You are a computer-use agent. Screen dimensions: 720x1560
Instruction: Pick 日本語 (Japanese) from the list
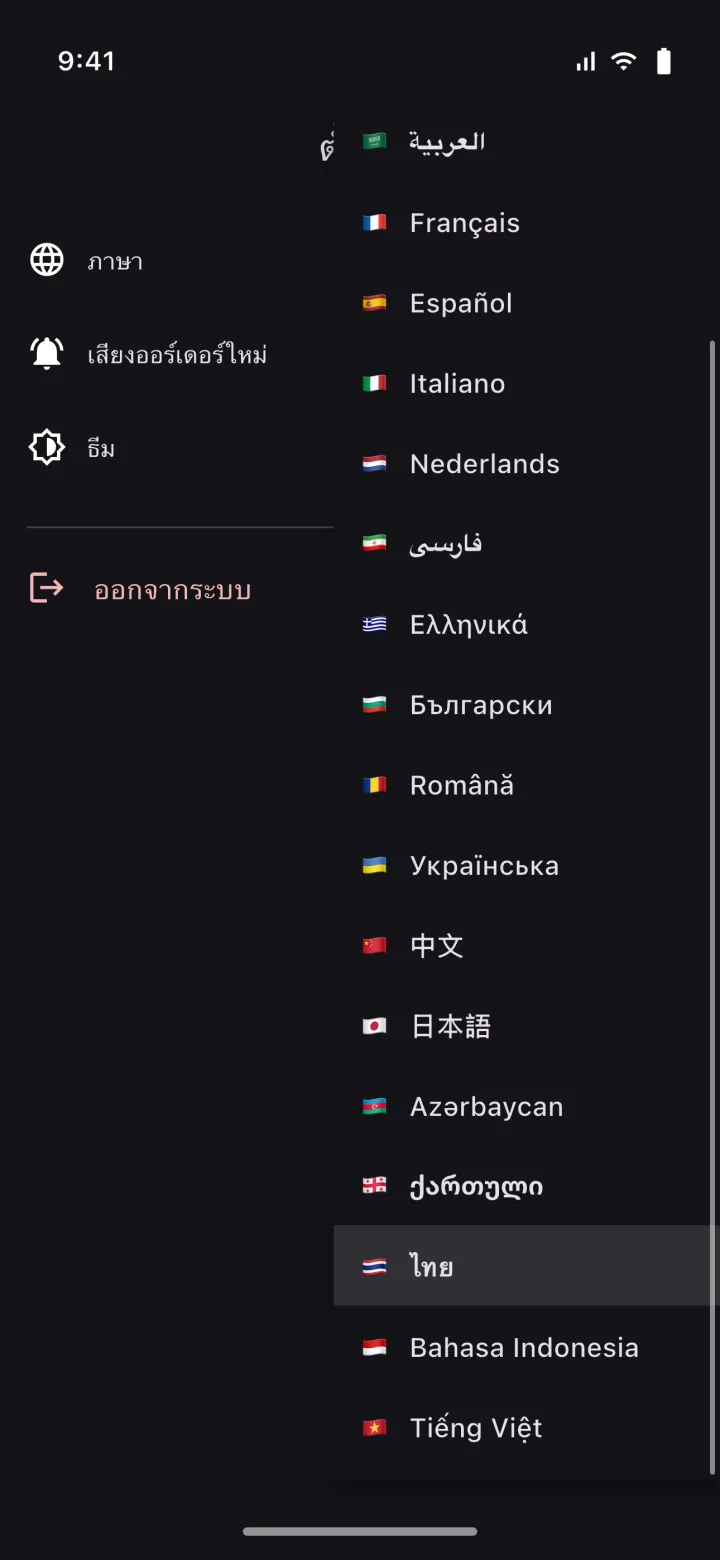(x=526, y=1026)
